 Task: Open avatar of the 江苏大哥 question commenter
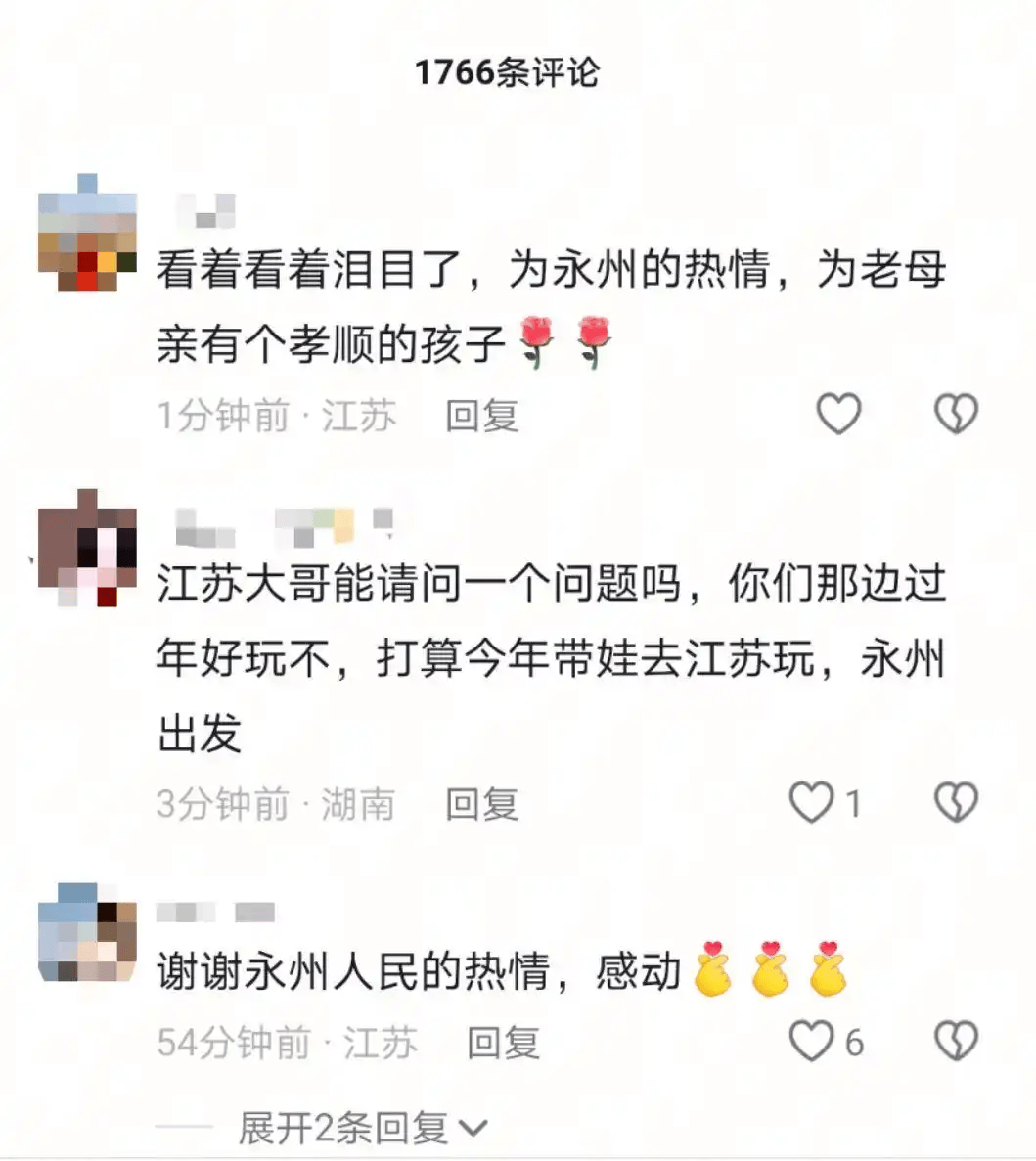(x=86, y=548)
